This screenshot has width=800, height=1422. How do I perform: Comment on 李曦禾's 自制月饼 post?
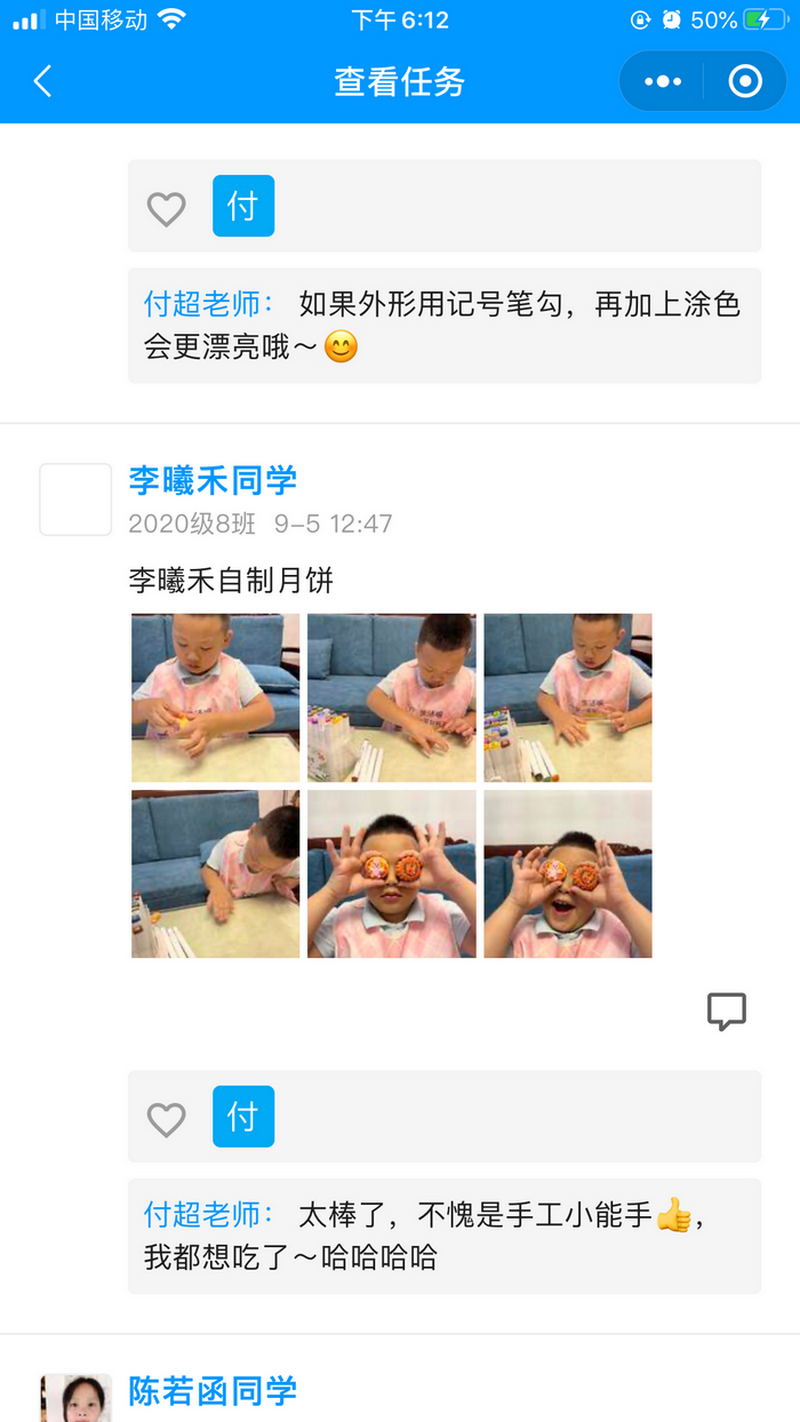tap(726, 1011)
